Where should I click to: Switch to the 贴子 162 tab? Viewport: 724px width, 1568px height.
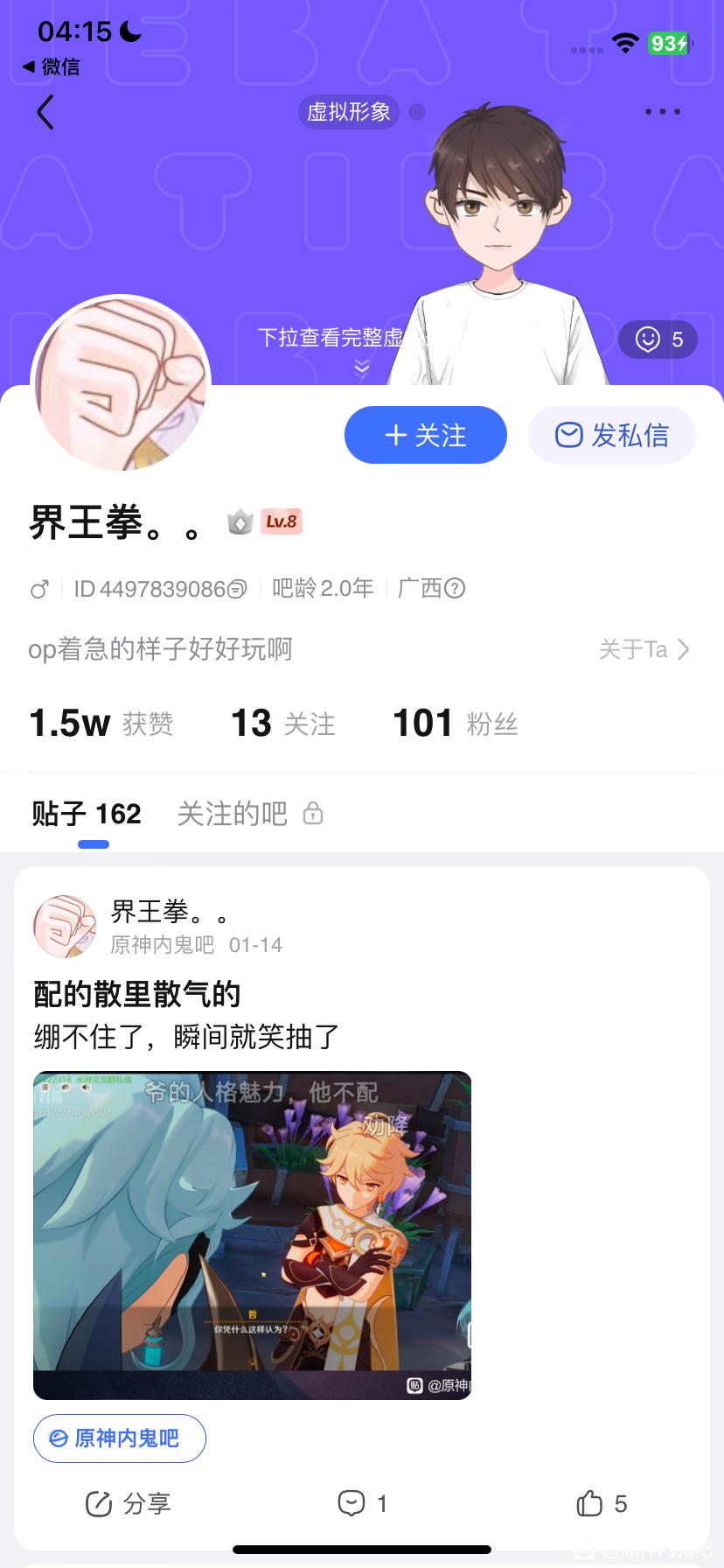87,815
